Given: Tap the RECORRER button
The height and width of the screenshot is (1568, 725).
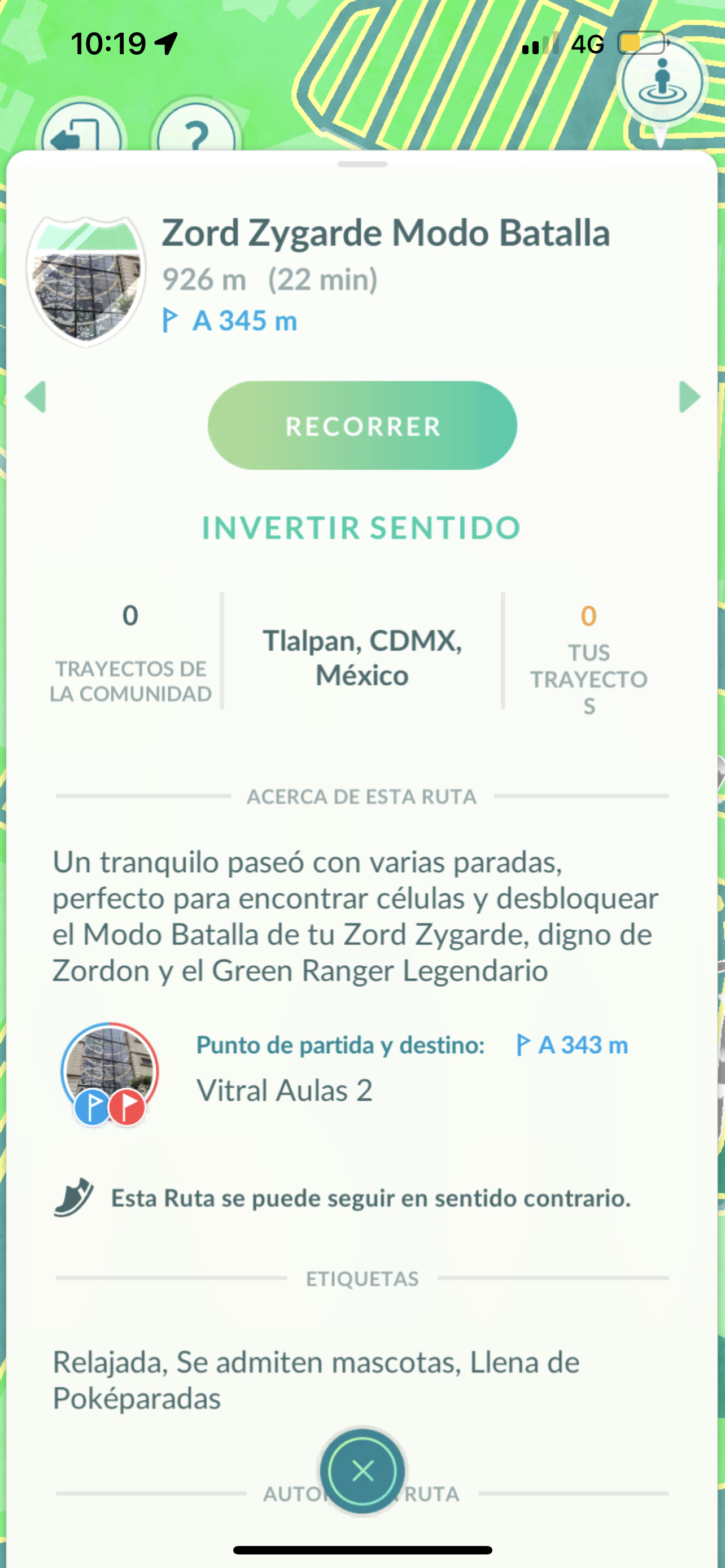Looking at the screenshot, I should click(x=362, y=426).
